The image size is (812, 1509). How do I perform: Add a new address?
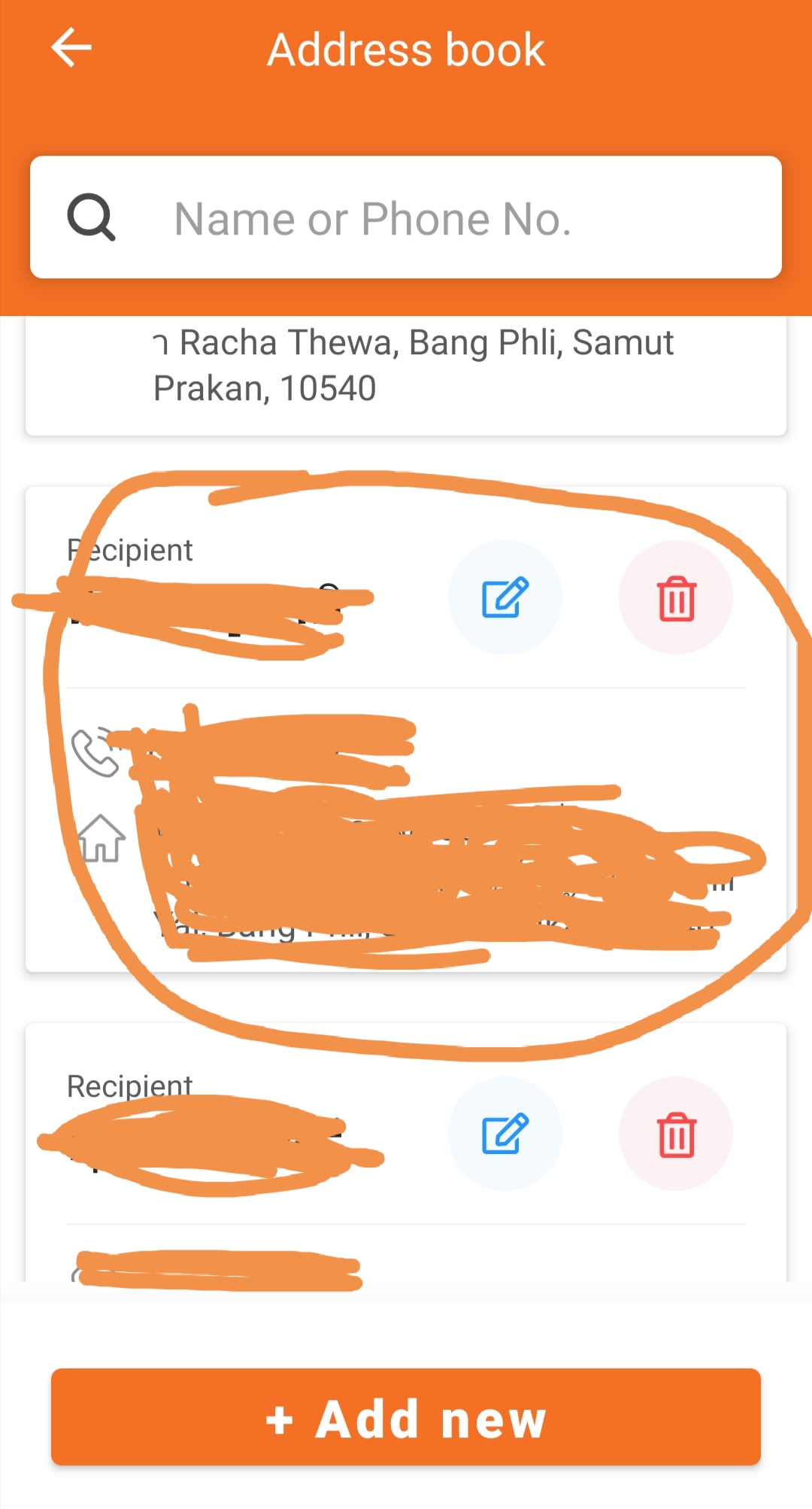(x=406, y=1416)
